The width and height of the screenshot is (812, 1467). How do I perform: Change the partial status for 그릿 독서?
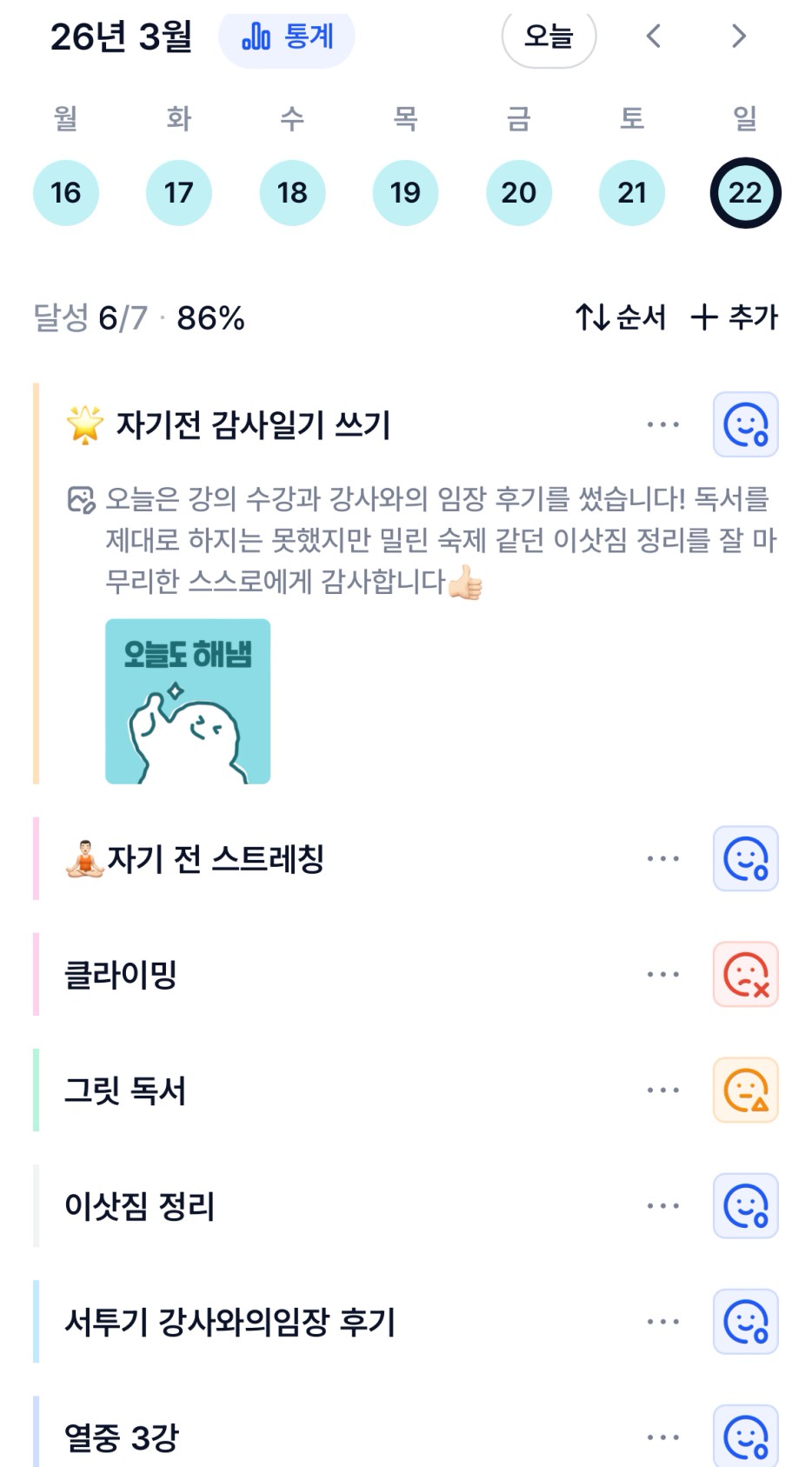pyautogui.click(x=745, y=1090)
